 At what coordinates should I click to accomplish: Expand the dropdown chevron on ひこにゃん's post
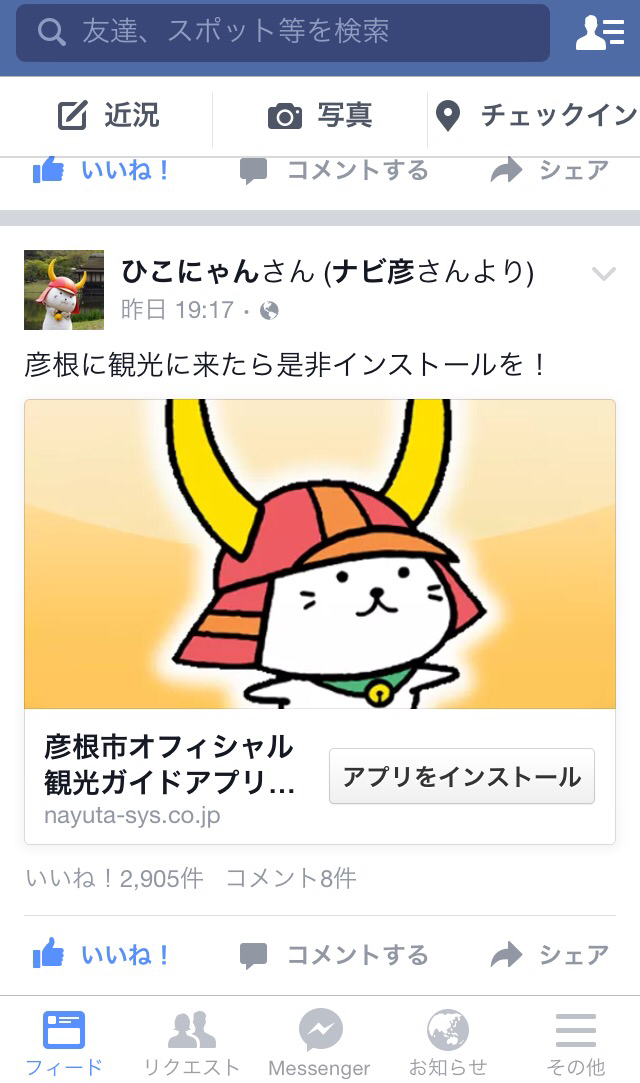pos(603,274)
